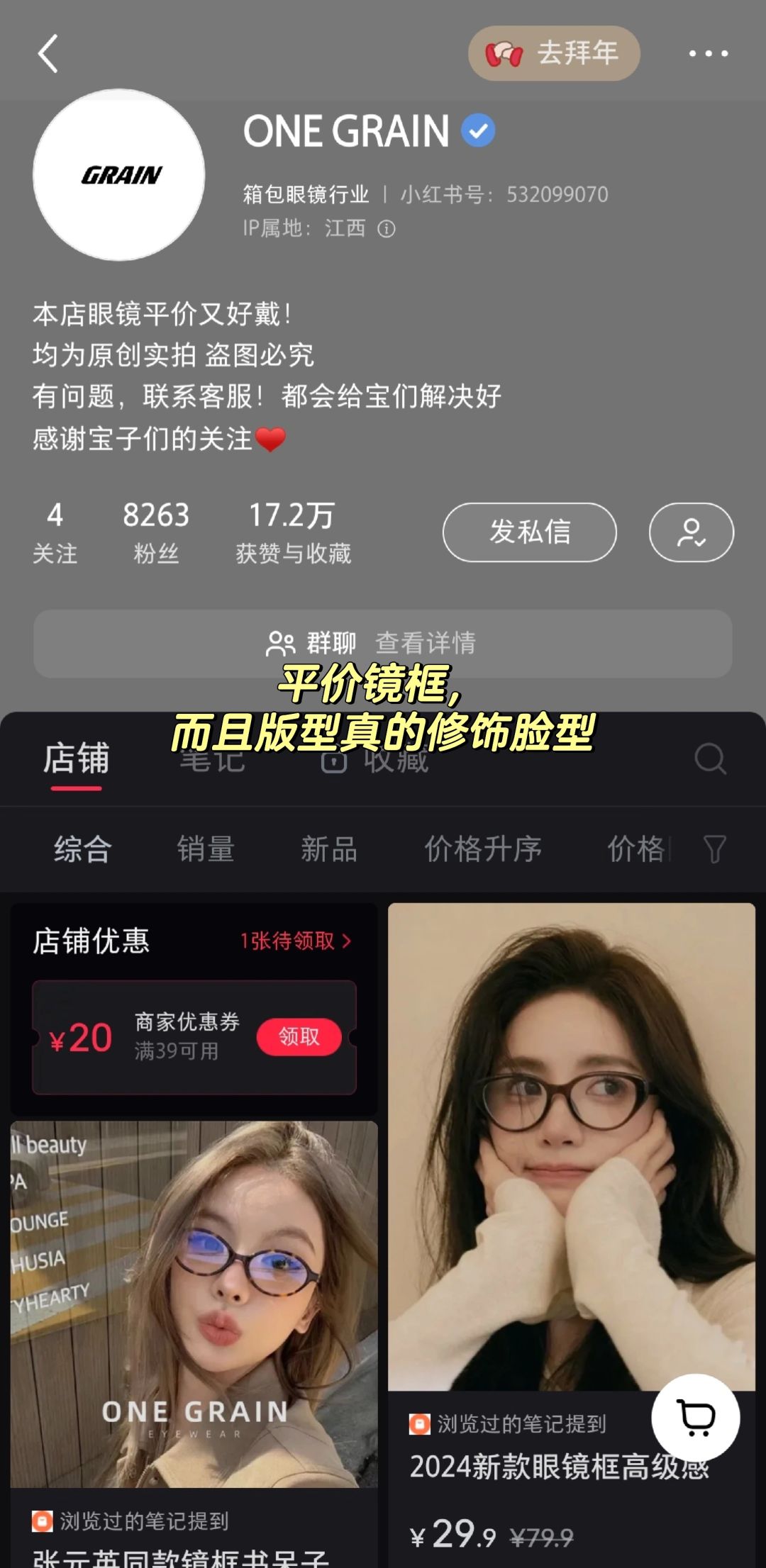
Task: Show the IP location info icon
Action: coord(387,229)
